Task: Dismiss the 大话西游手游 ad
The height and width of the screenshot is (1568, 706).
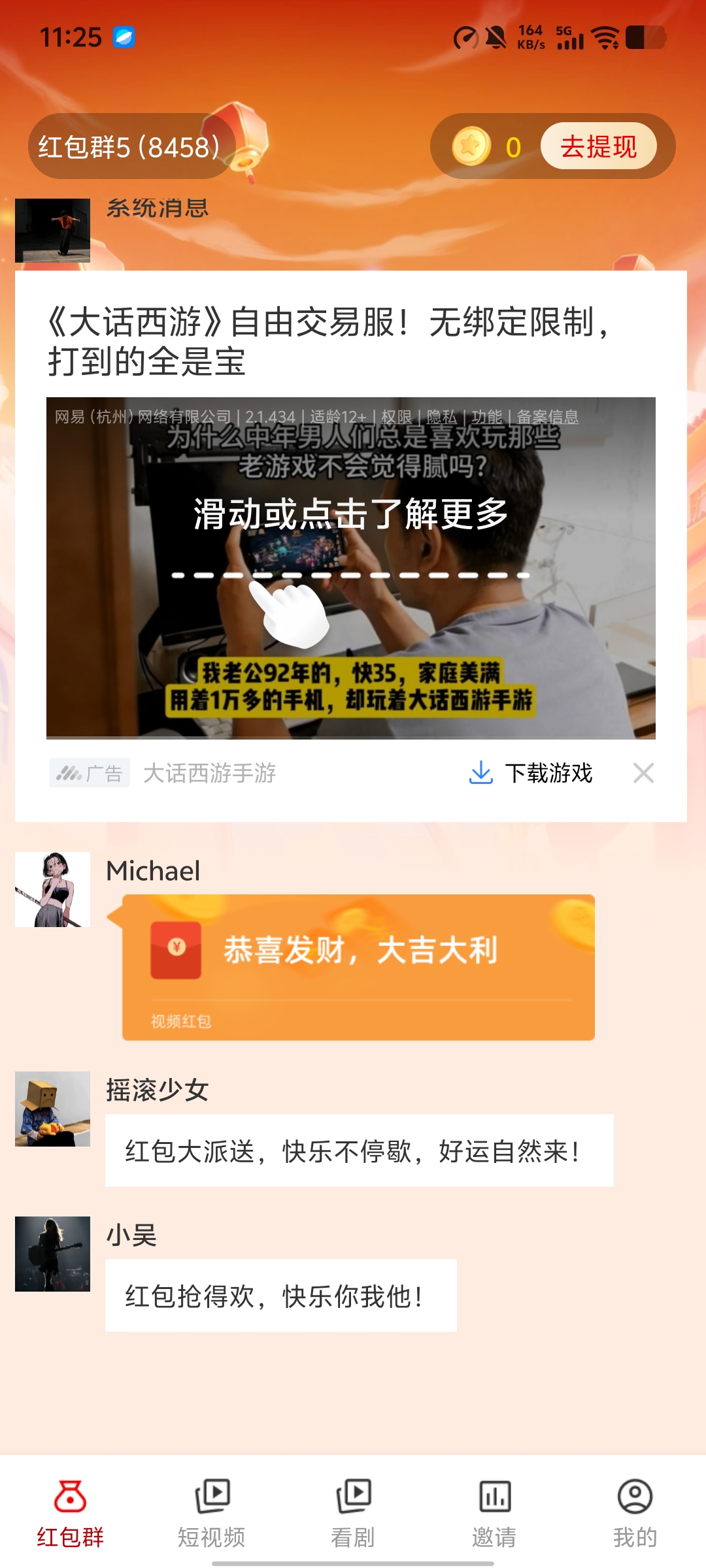Action: (643, 773)
